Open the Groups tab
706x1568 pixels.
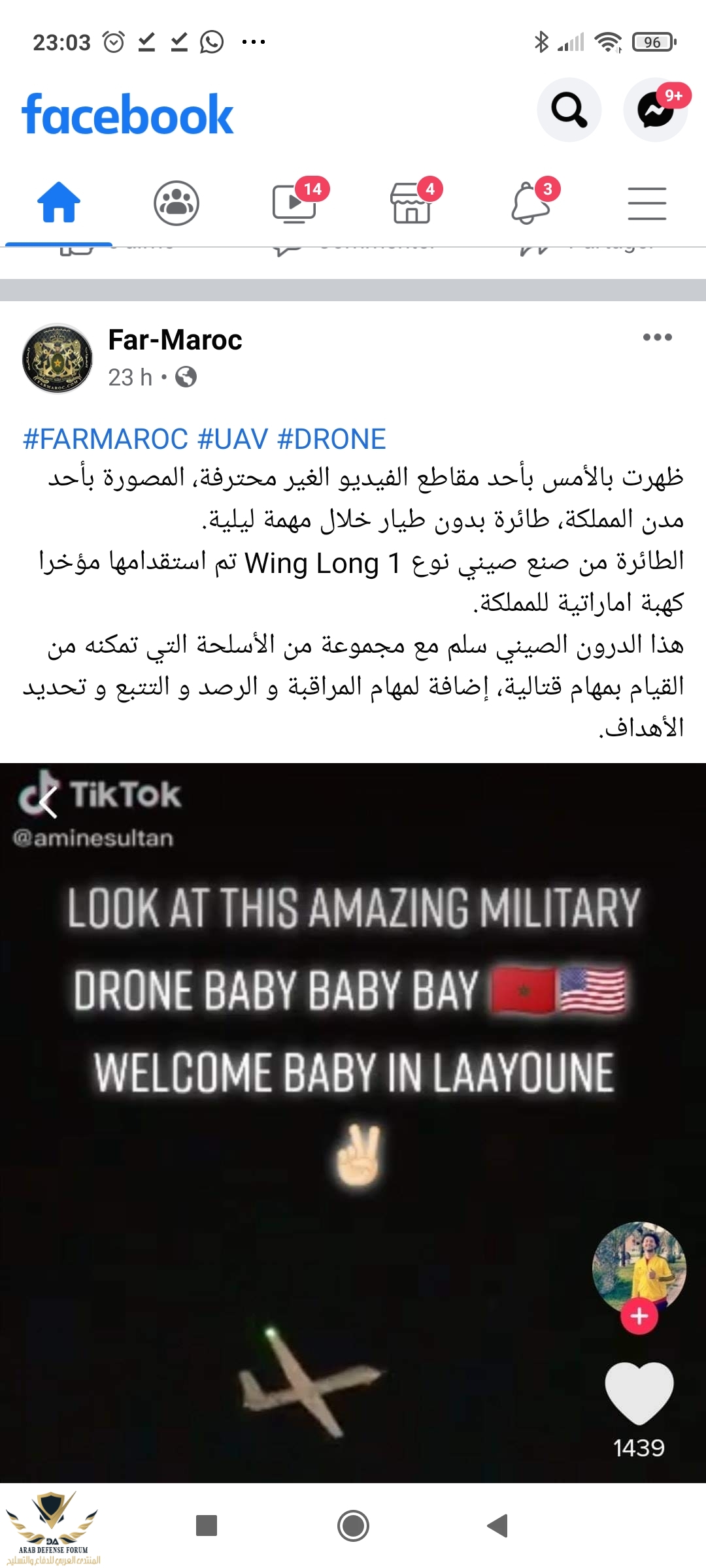[176, 203]
